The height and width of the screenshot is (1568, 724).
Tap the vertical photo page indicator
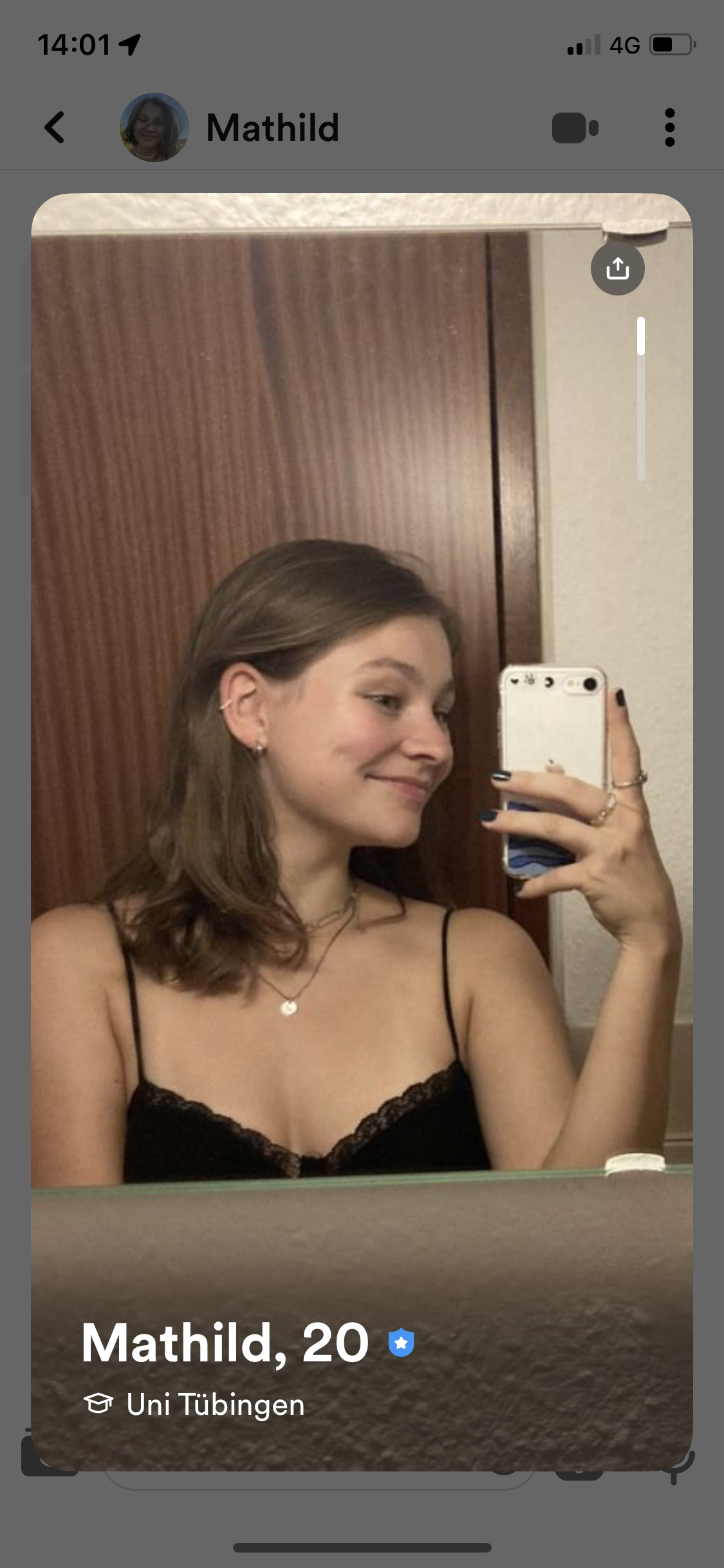[641, 398]
